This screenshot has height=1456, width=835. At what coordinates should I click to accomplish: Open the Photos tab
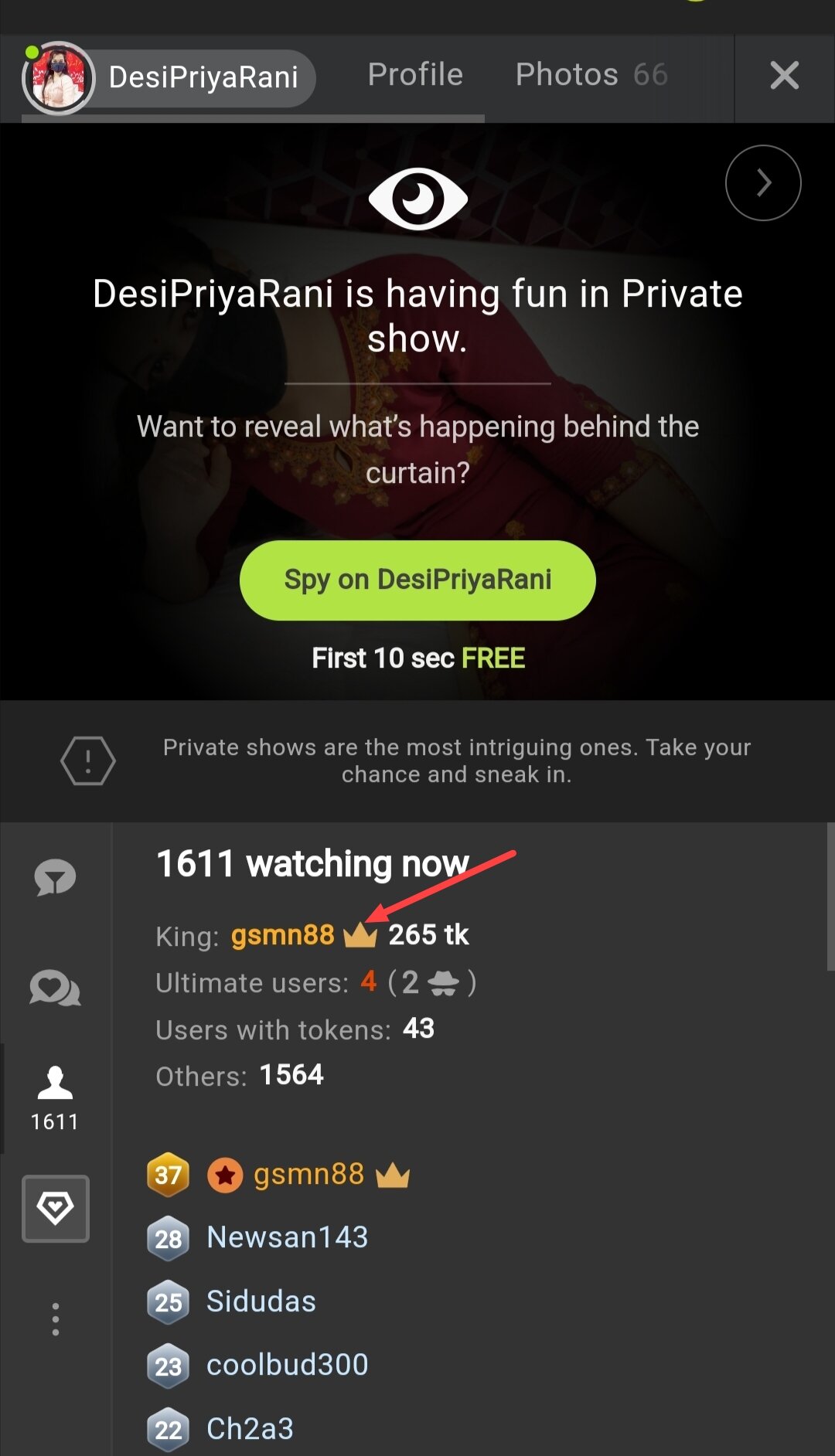click(591, 75)
